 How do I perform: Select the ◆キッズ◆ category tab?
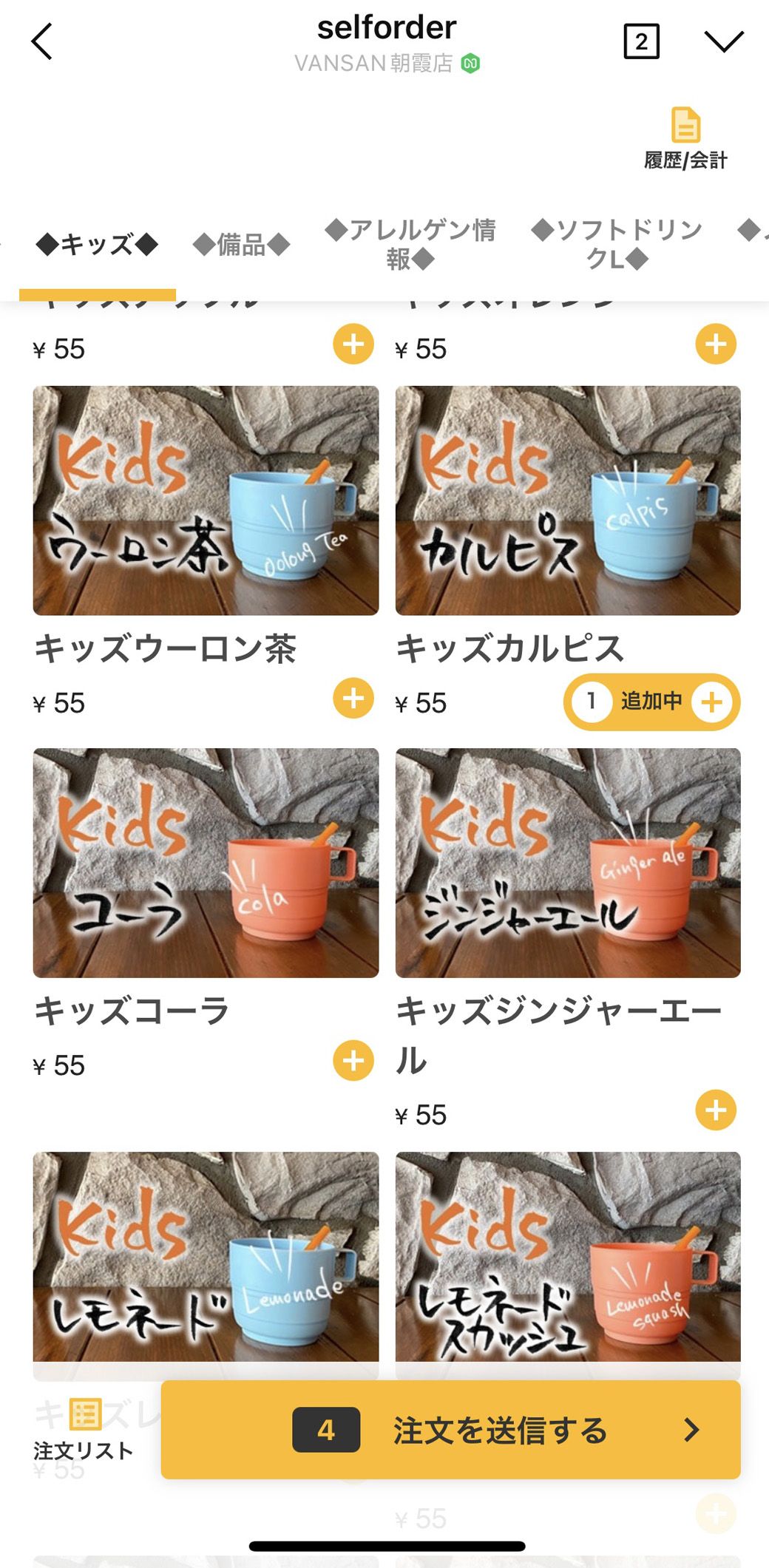point(96,243)
